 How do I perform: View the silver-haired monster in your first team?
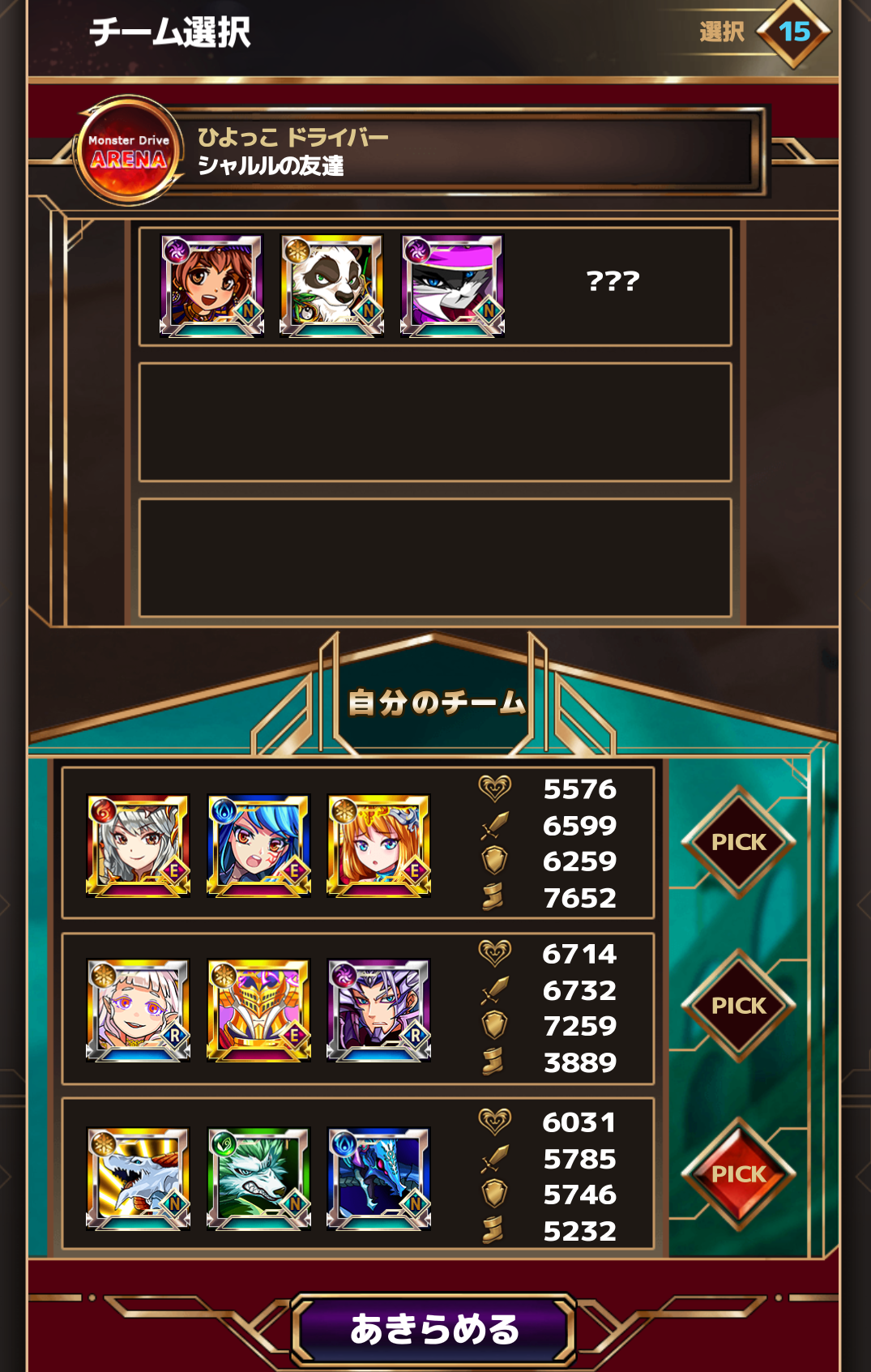coord(138,844)
